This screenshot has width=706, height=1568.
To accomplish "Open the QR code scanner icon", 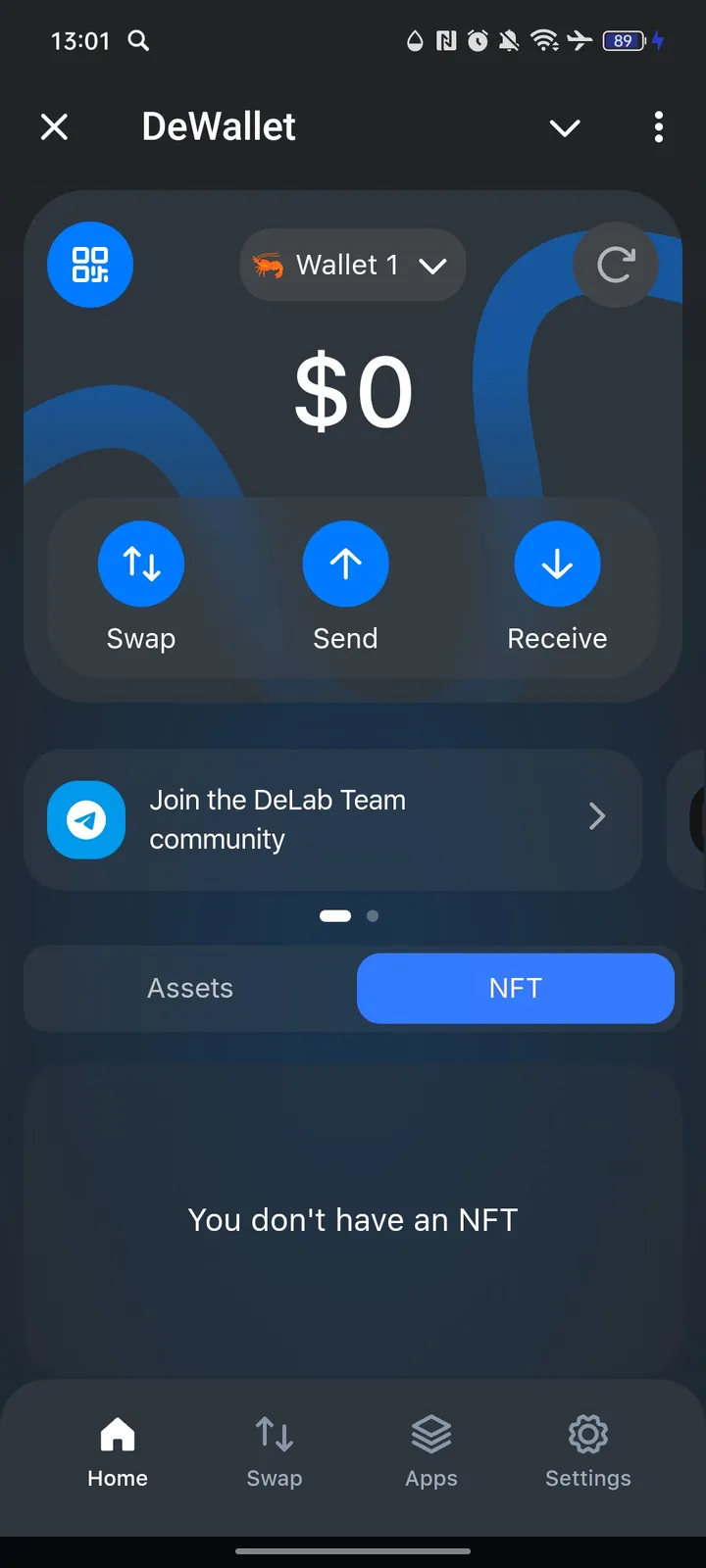I will click(90, 265).
